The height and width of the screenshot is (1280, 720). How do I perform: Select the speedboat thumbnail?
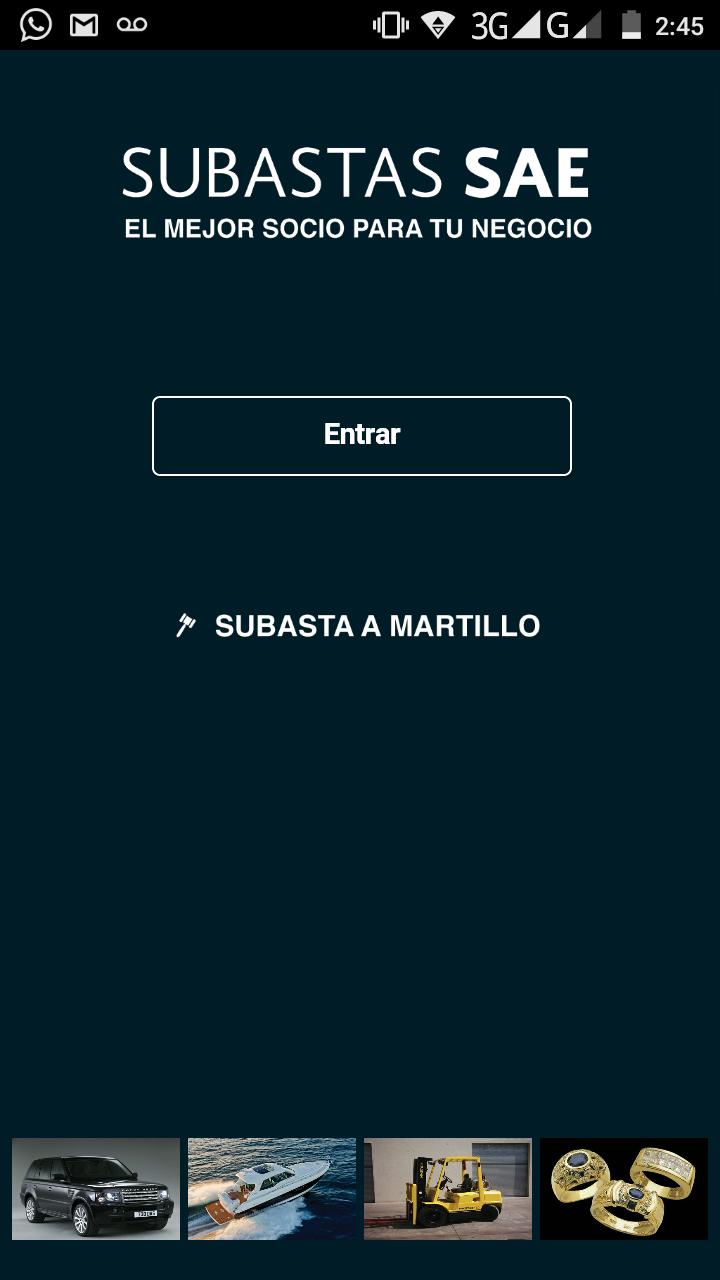point(271,1188)
